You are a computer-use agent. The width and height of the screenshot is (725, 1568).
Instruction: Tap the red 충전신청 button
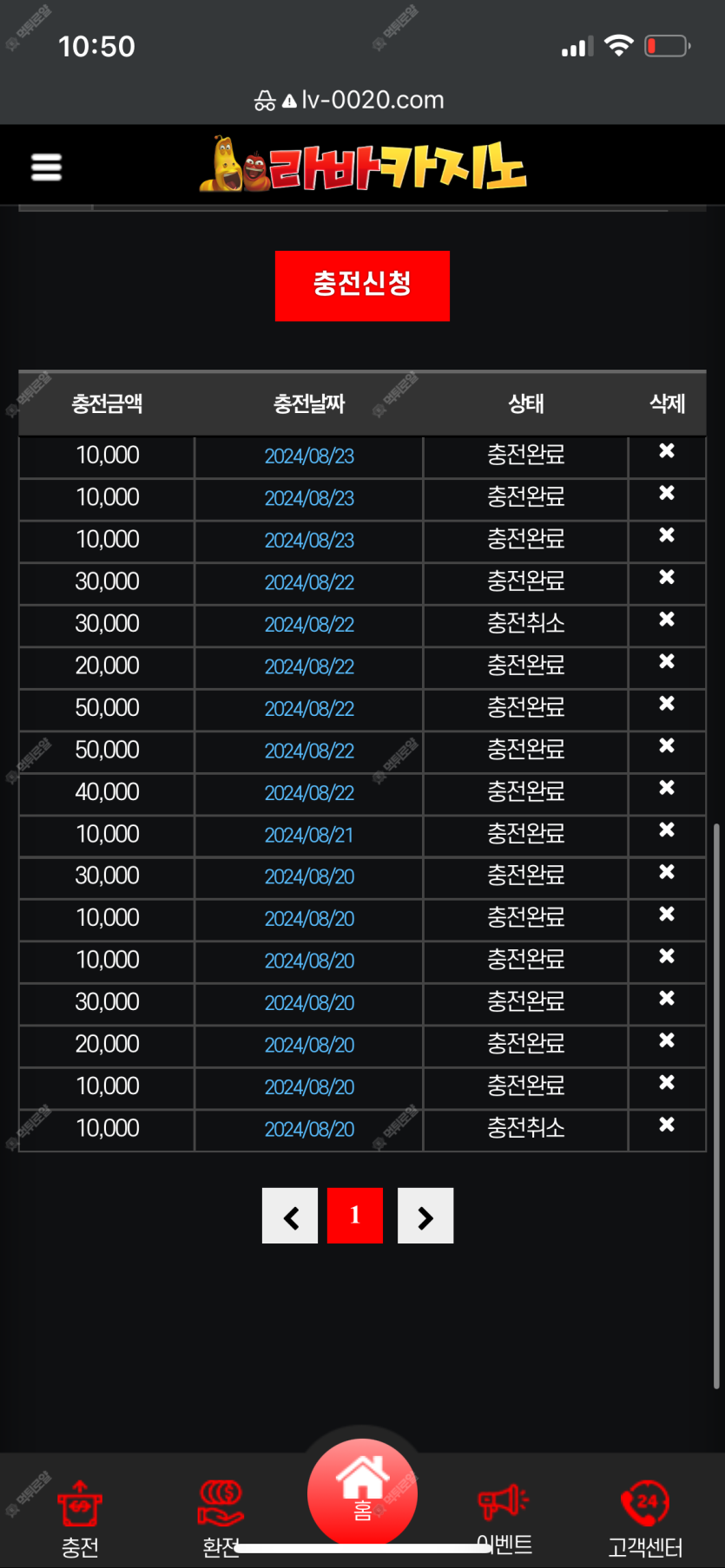coord(362,285)
